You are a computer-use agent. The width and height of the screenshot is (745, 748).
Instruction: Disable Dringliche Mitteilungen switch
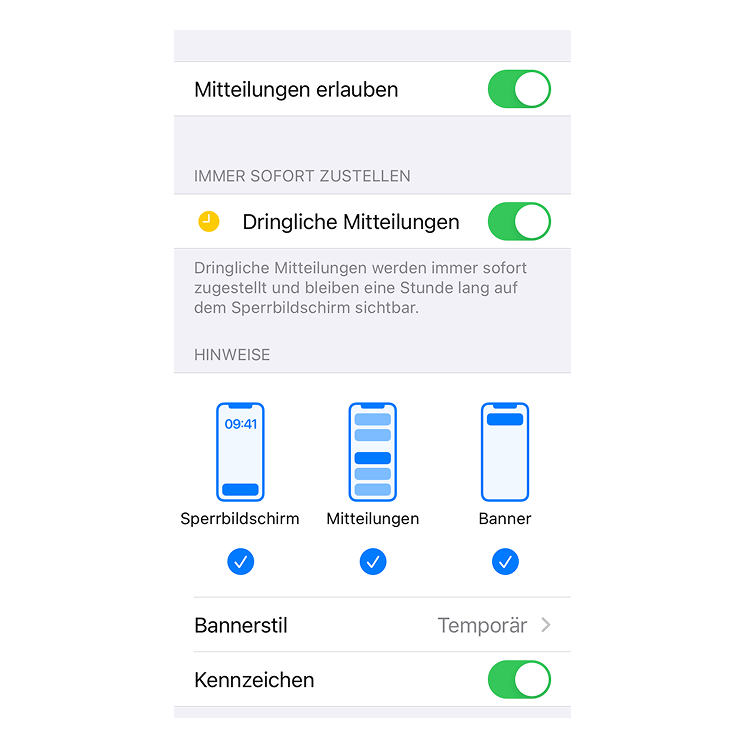point(519,221)
